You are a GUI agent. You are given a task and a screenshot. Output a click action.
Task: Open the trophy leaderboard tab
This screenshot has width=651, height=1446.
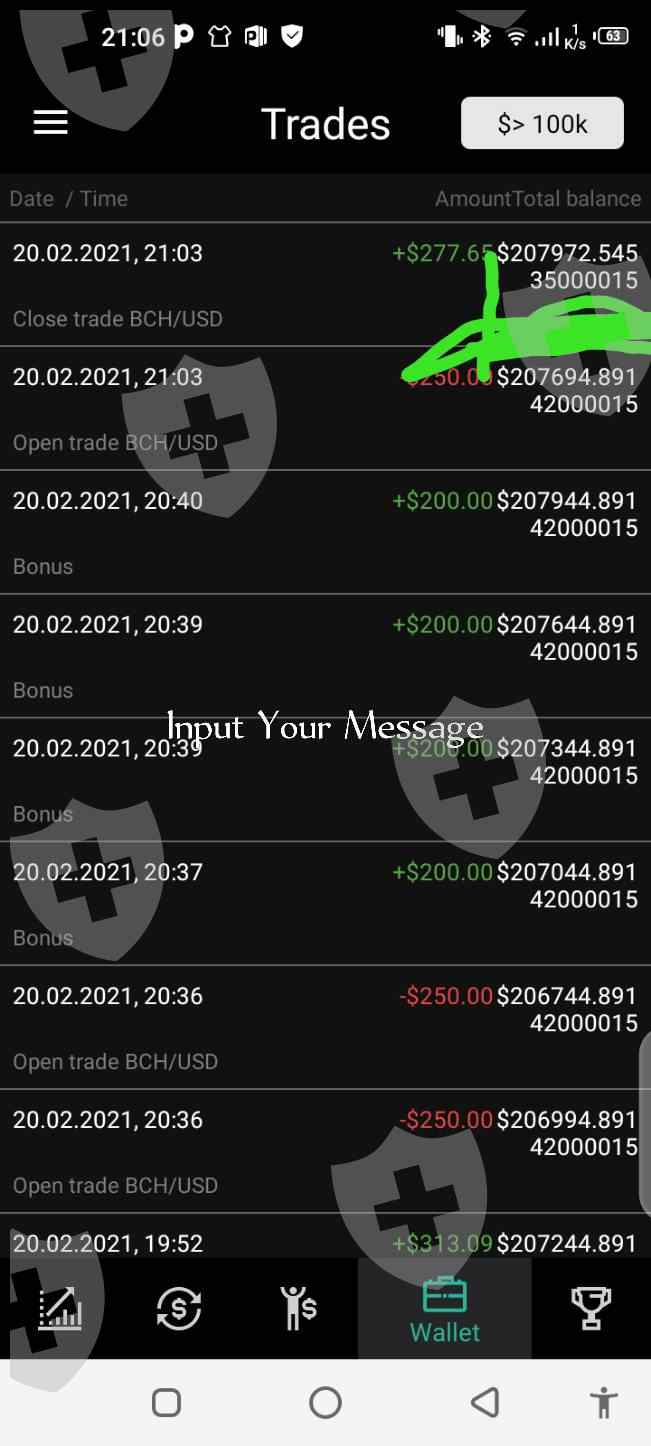pos(590,1308)
